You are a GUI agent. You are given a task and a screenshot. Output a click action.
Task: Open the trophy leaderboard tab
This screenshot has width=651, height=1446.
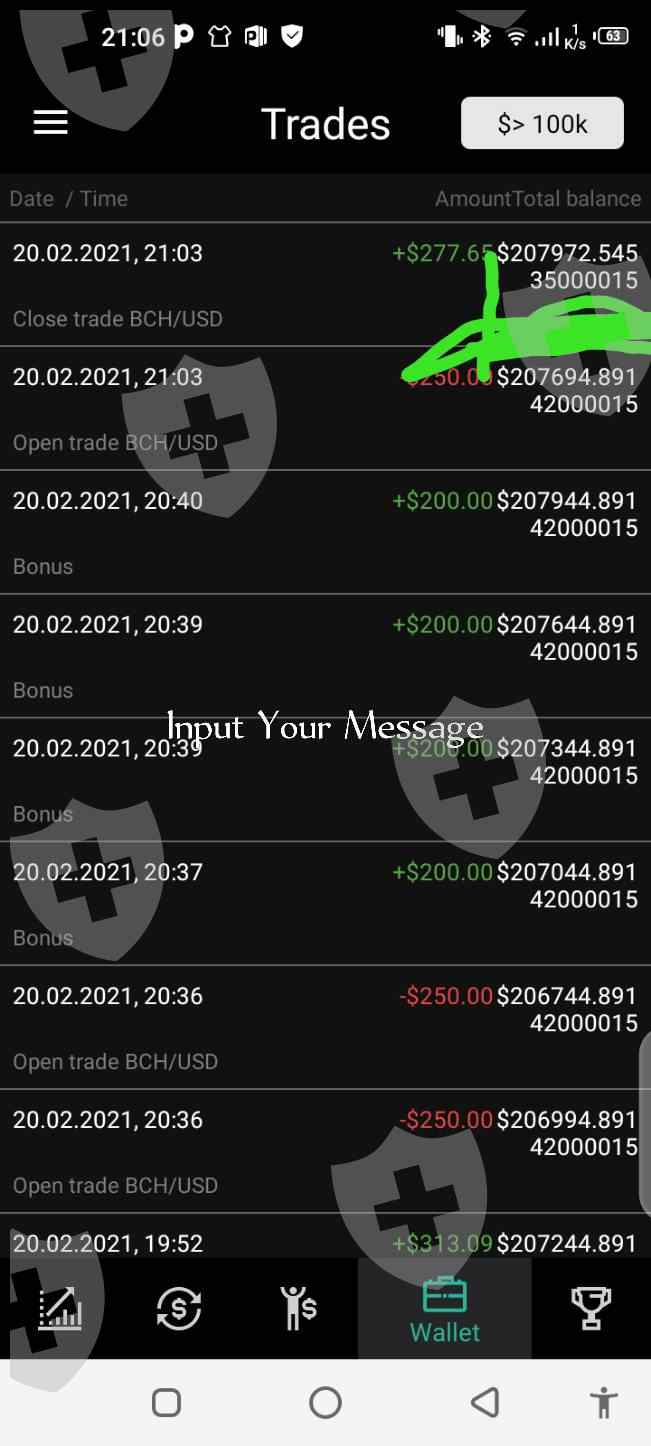pos(590,1308)
